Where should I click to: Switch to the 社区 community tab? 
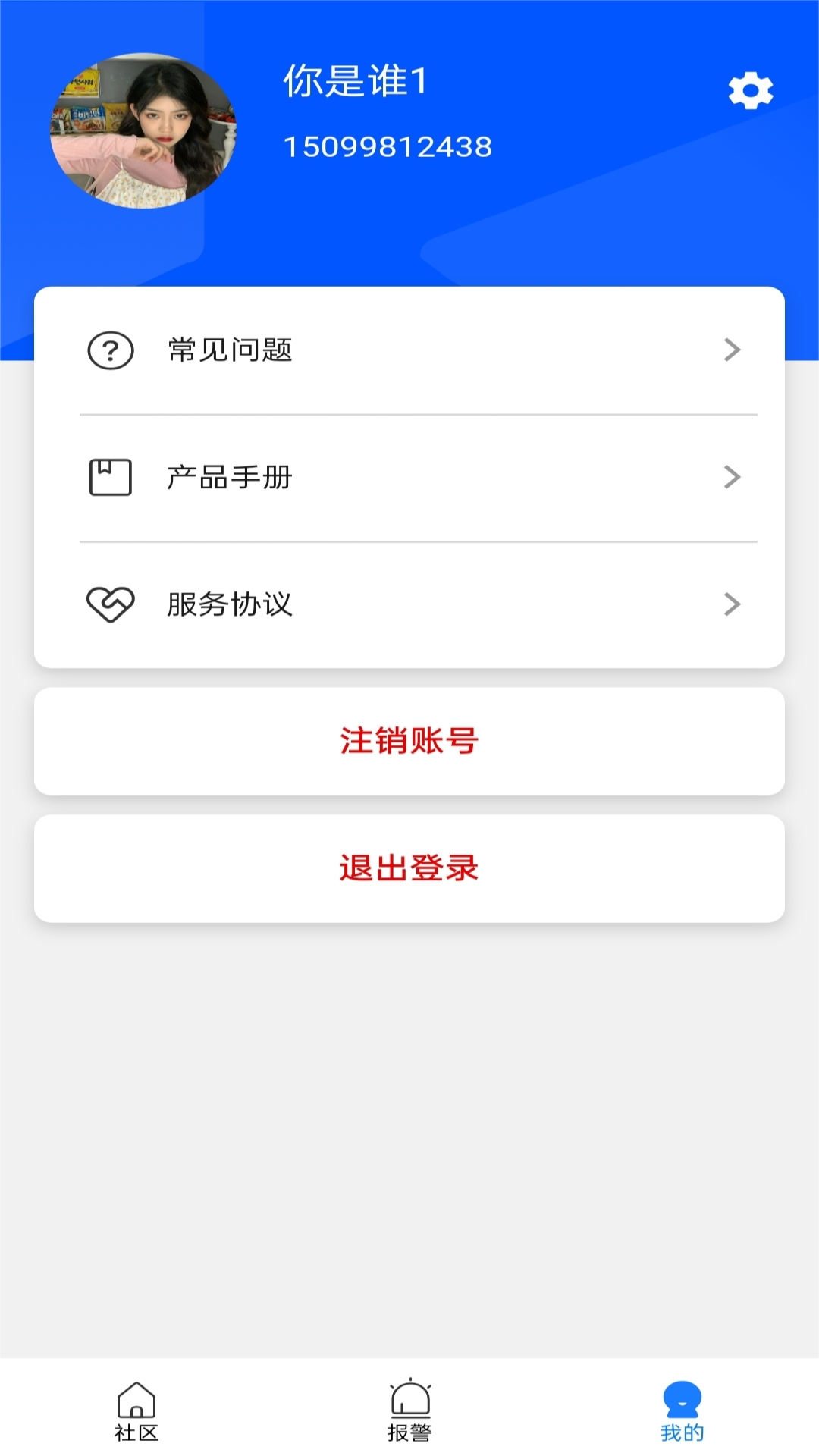pyautogui.click(x=136, y=1410)
